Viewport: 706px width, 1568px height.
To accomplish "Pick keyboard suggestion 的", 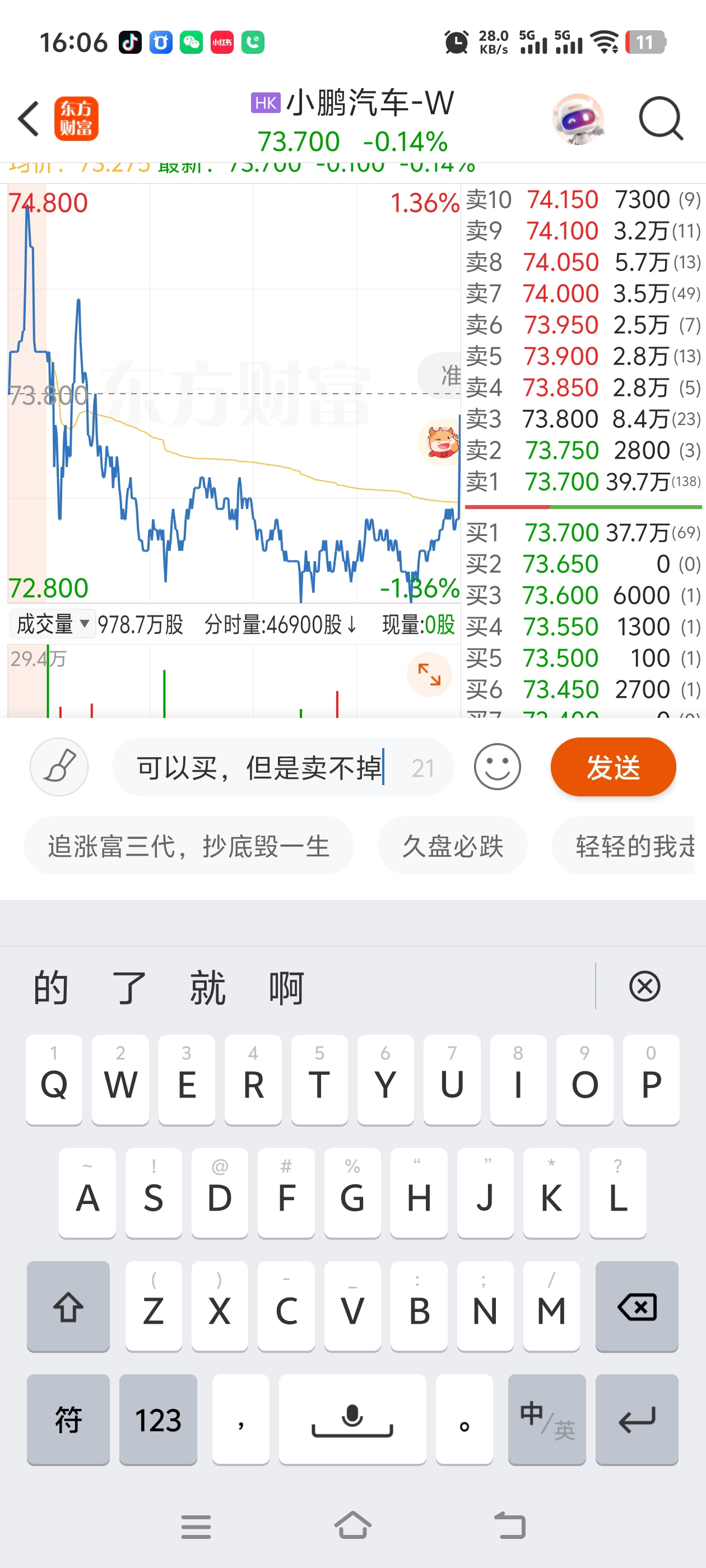I will [x=50, y=987].
